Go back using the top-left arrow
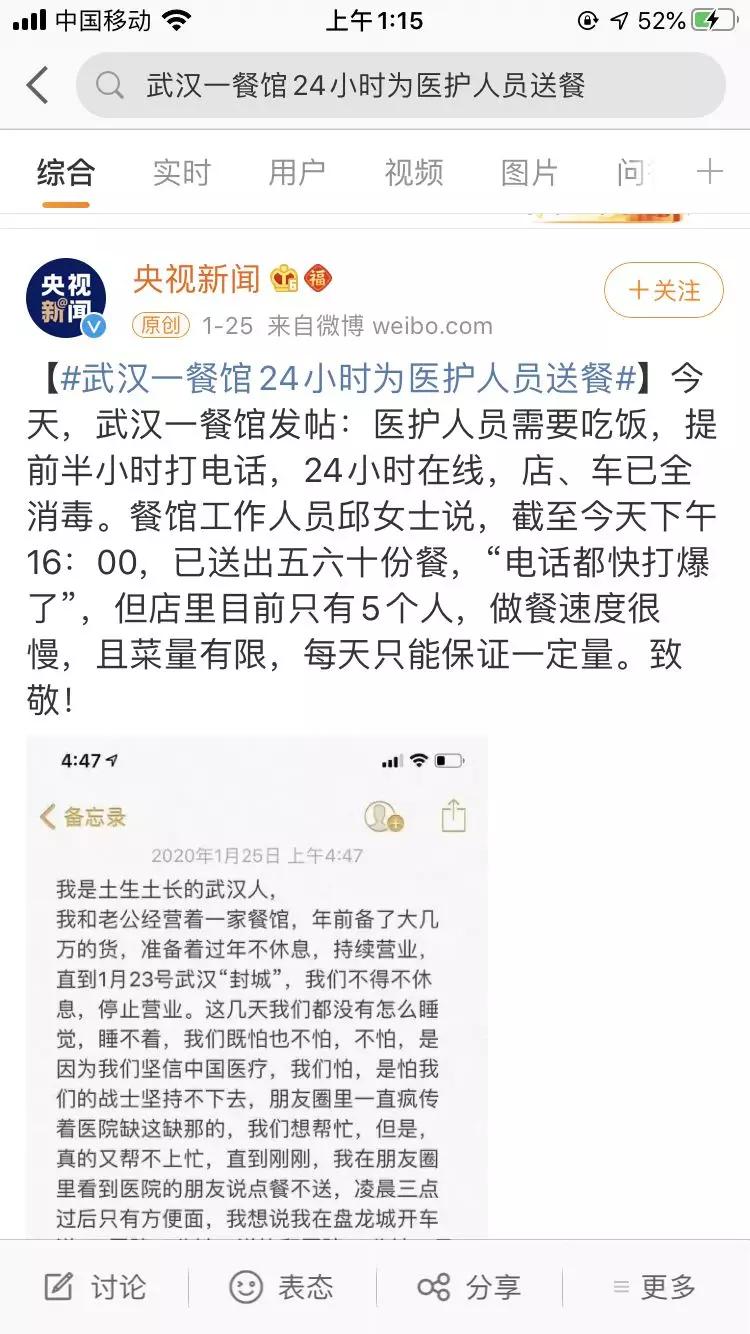Screen dimensions: 750x1334 tap(37, 85)
